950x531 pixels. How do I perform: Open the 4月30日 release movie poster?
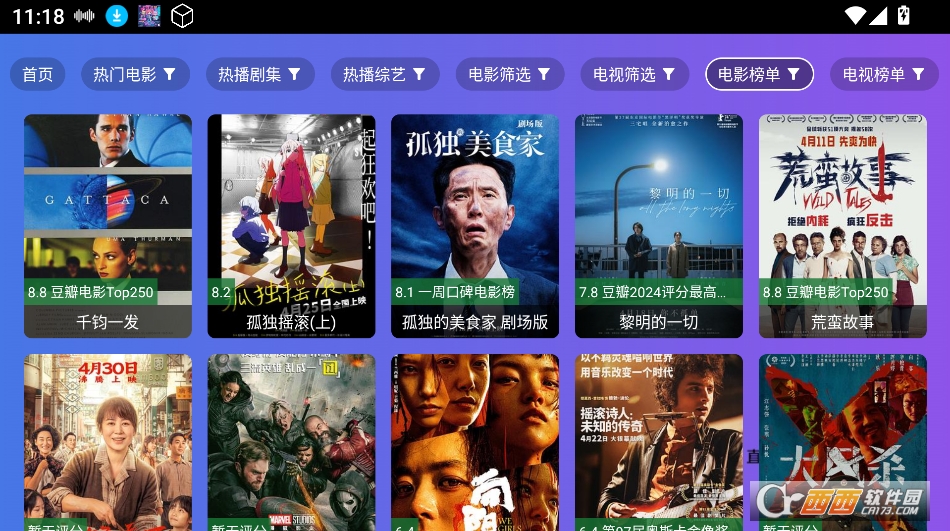click(108, 440)
